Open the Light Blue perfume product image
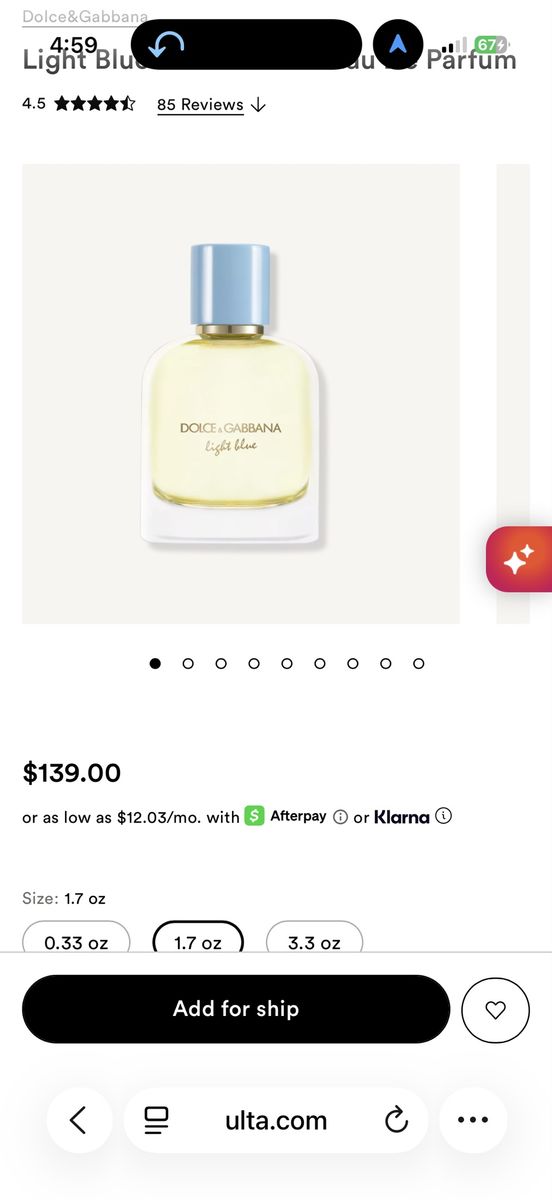The width and height of the screenshot is (552, 1200). 241,394
